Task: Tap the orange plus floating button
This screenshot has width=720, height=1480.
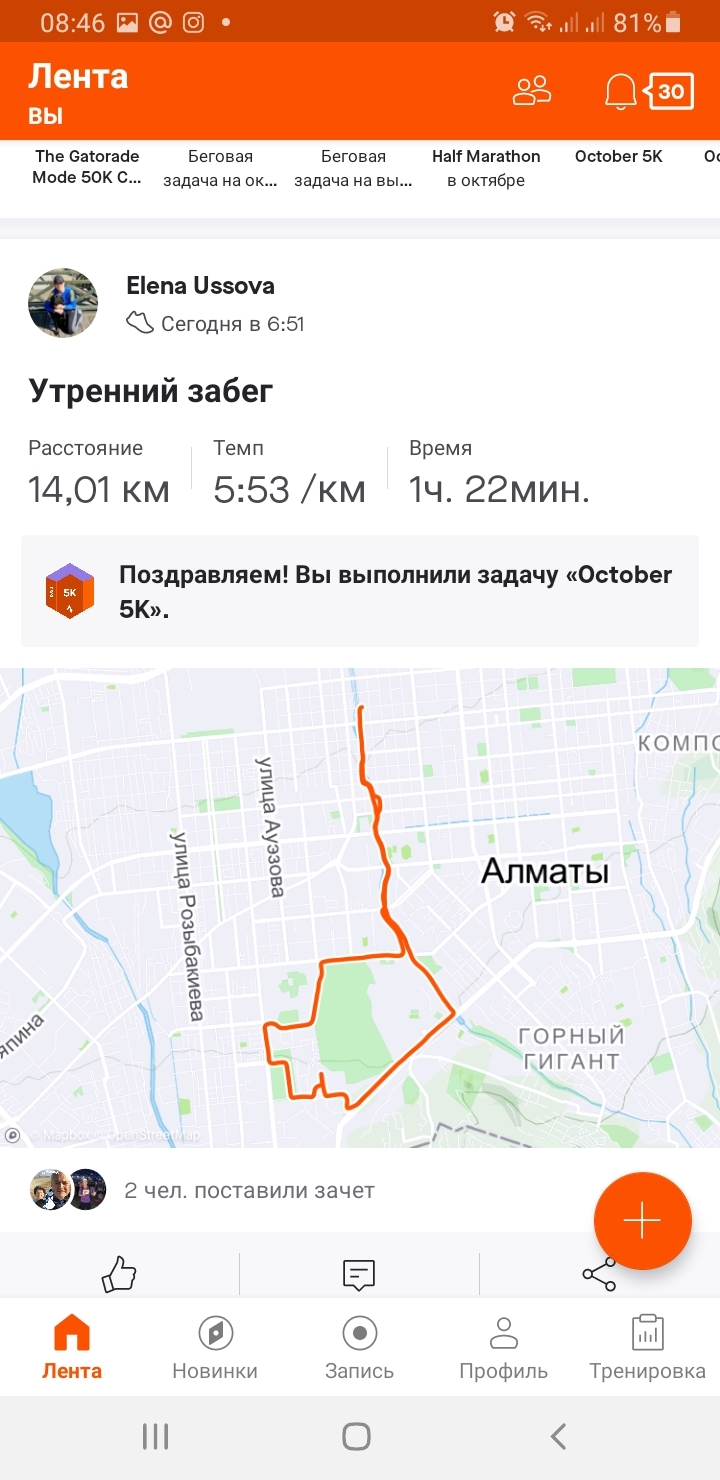Action: [x=642, y=1221]
